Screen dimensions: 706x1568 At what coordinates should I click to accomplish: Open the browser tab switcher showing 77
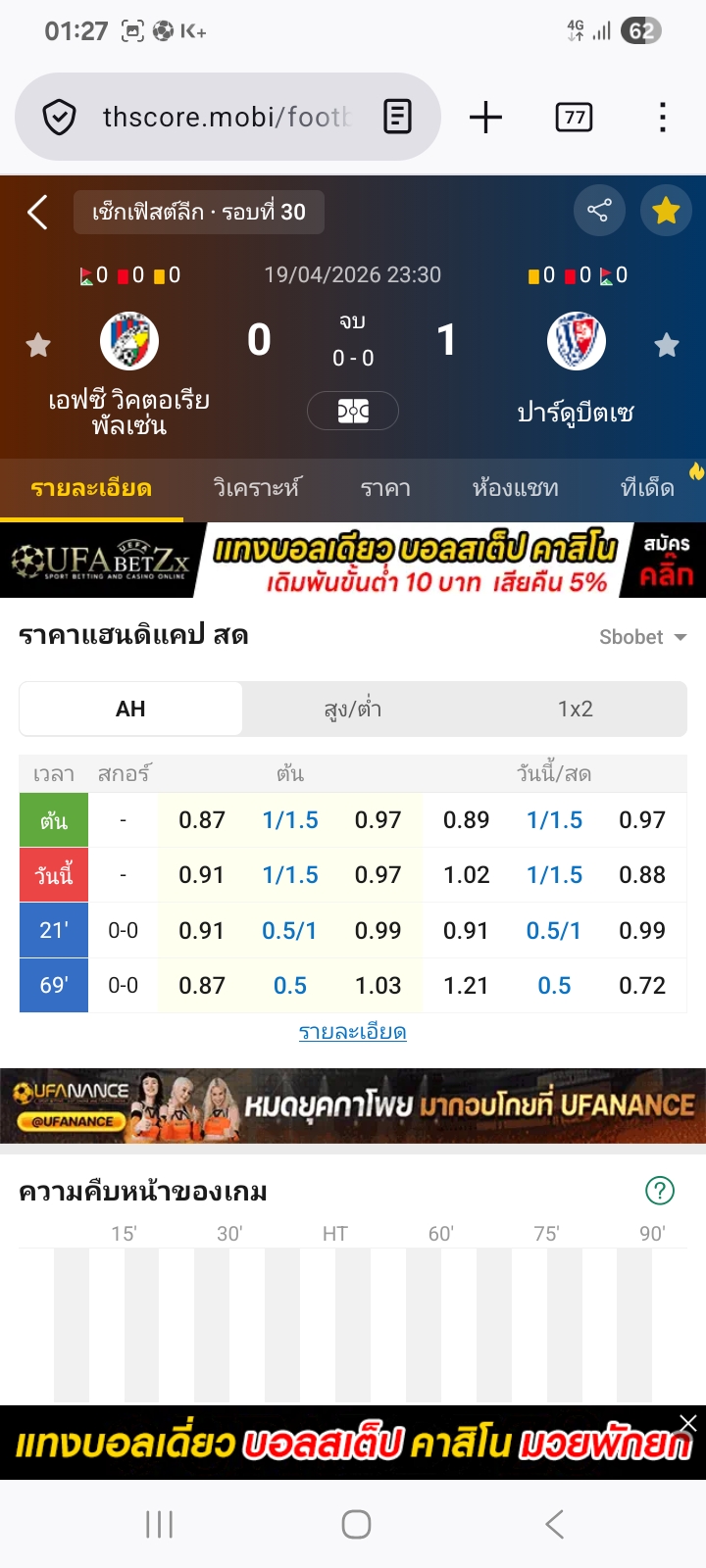[574, 118]
